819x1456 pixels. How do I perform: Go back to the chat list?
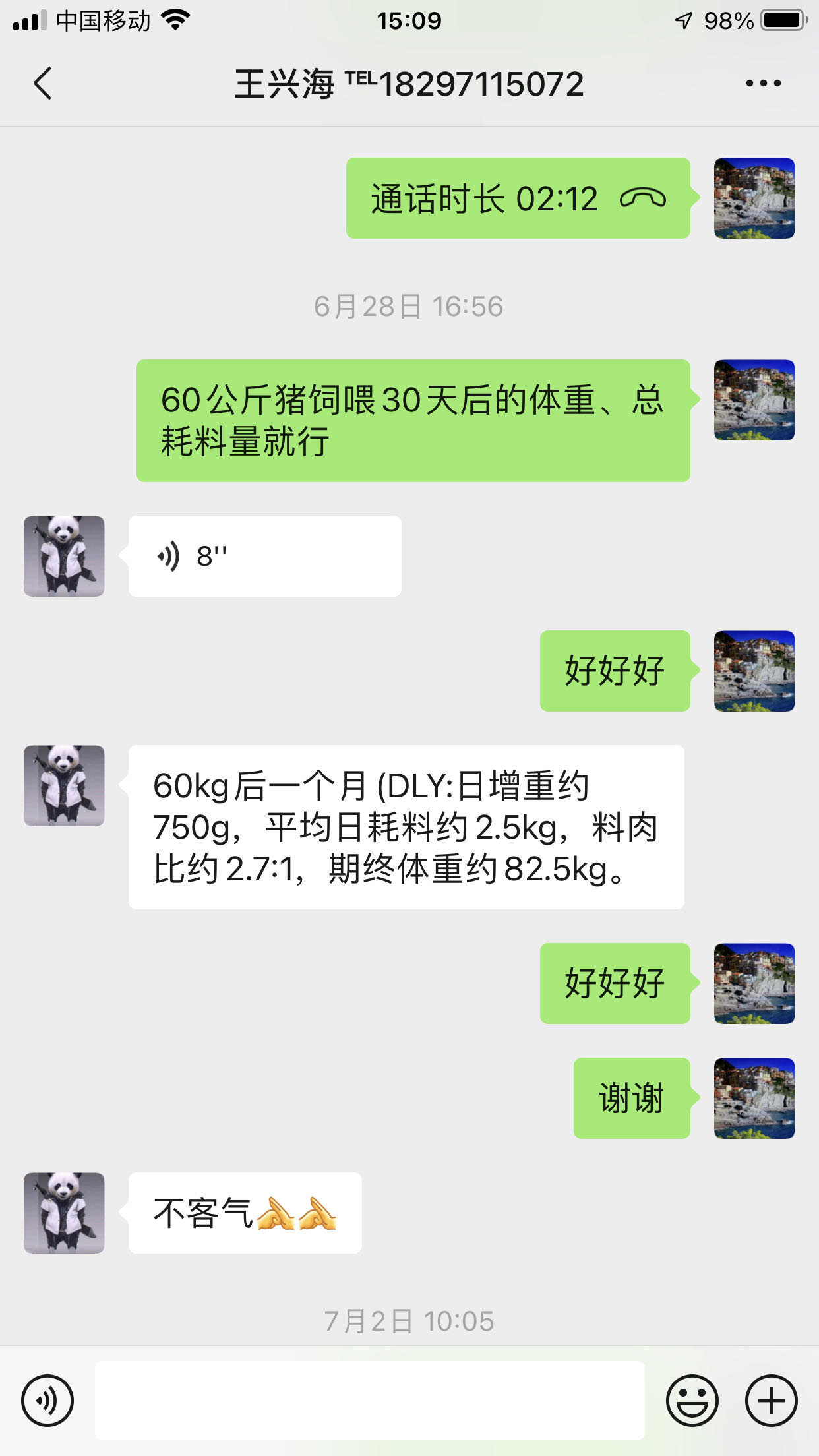pos(43,84)
